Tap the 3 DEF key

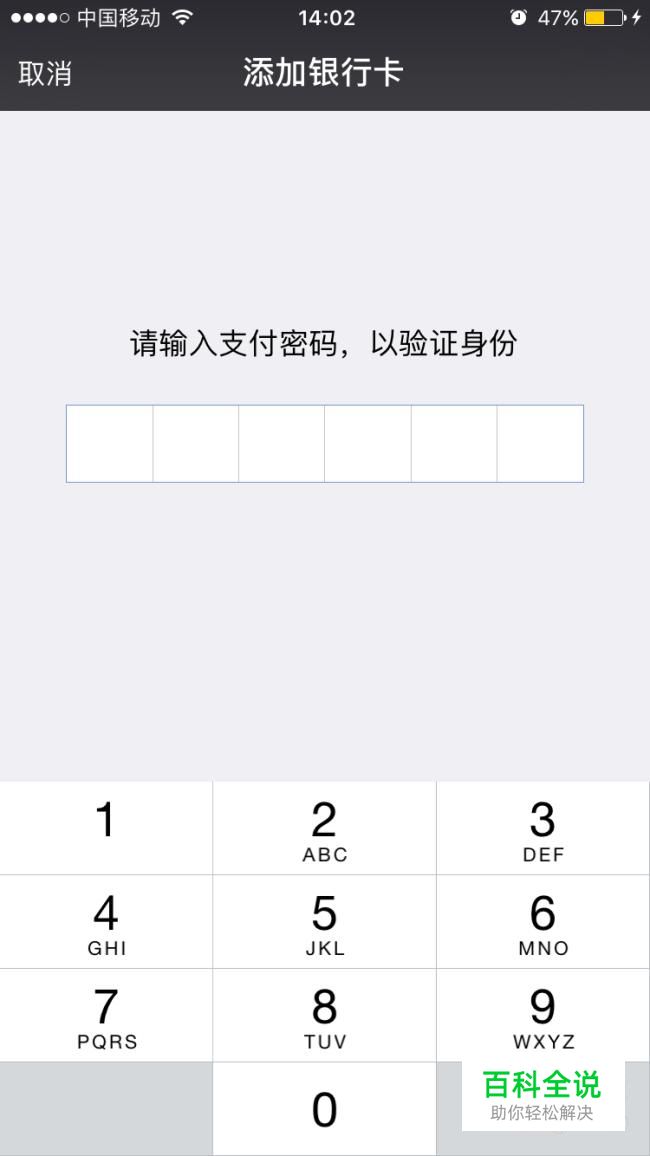pos(544,828)
